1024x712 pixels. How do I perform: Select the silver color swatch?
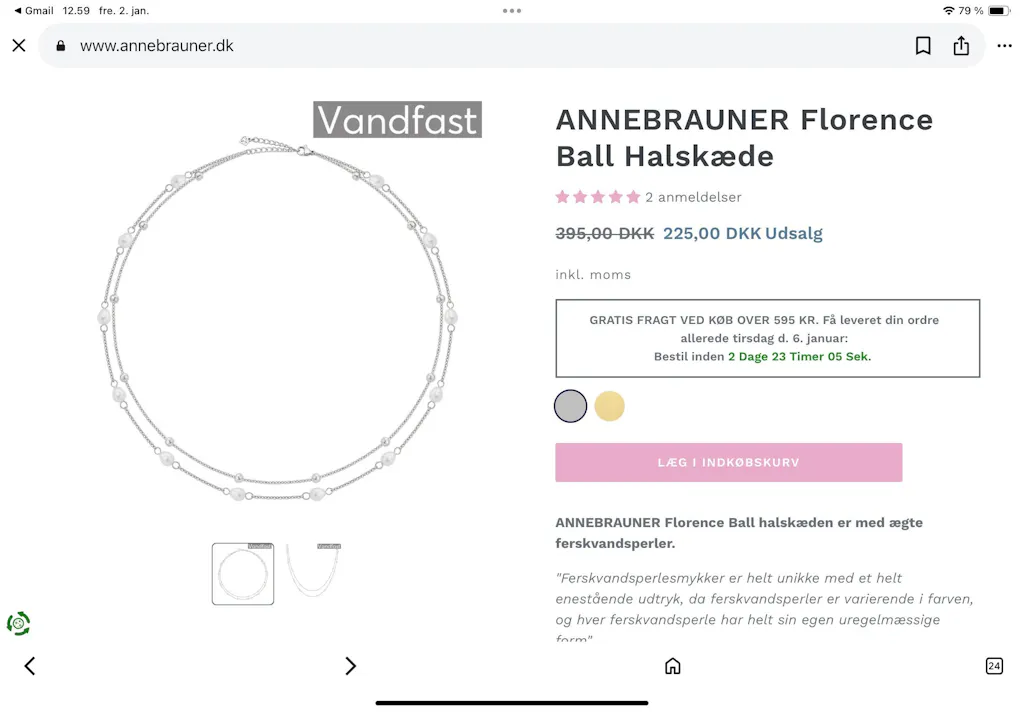(571, 406)
